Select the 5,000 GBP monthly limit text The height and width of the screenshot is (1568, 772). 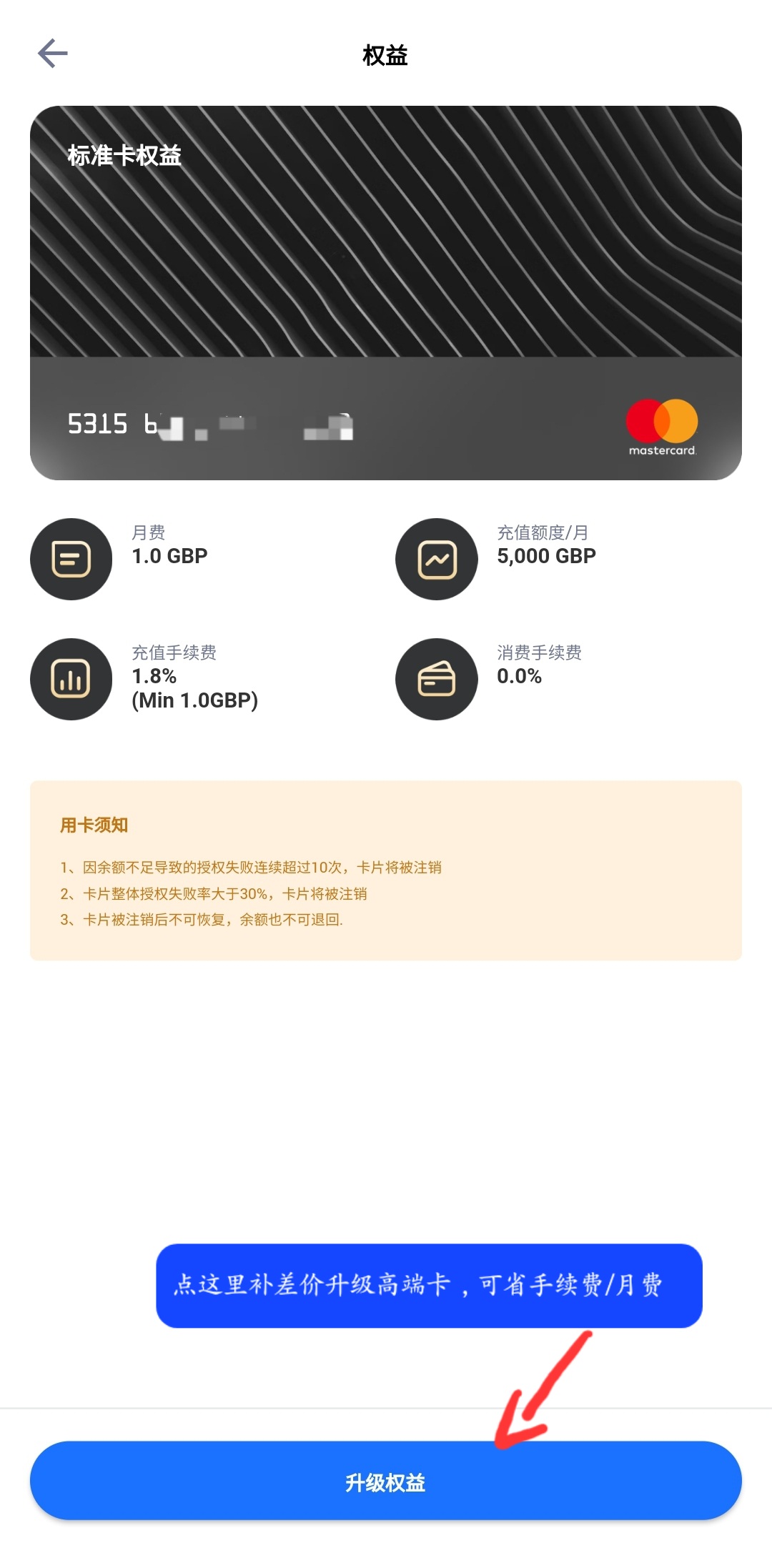point(547,556)
